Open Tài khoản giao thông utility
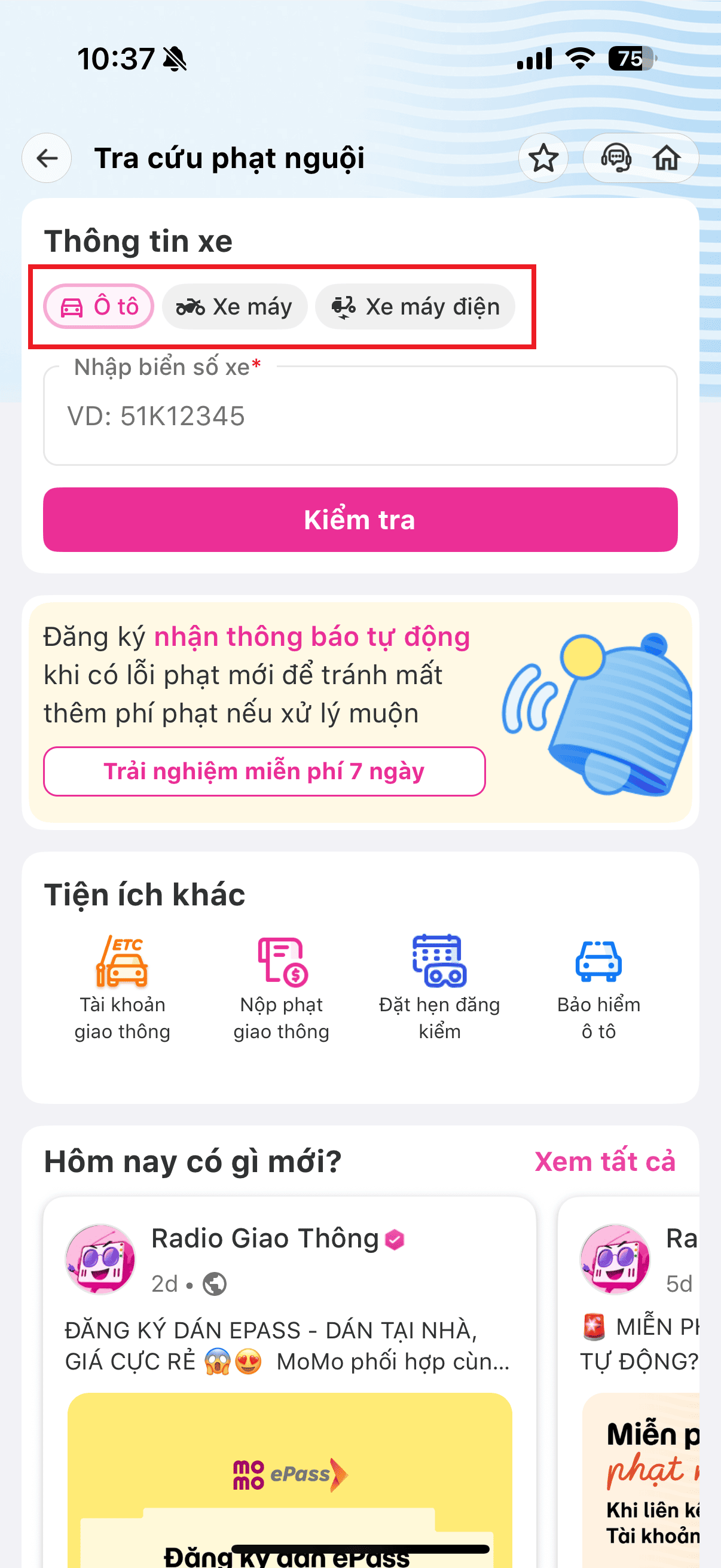This screenshot has height=1568, width=721. coord(123,987)
